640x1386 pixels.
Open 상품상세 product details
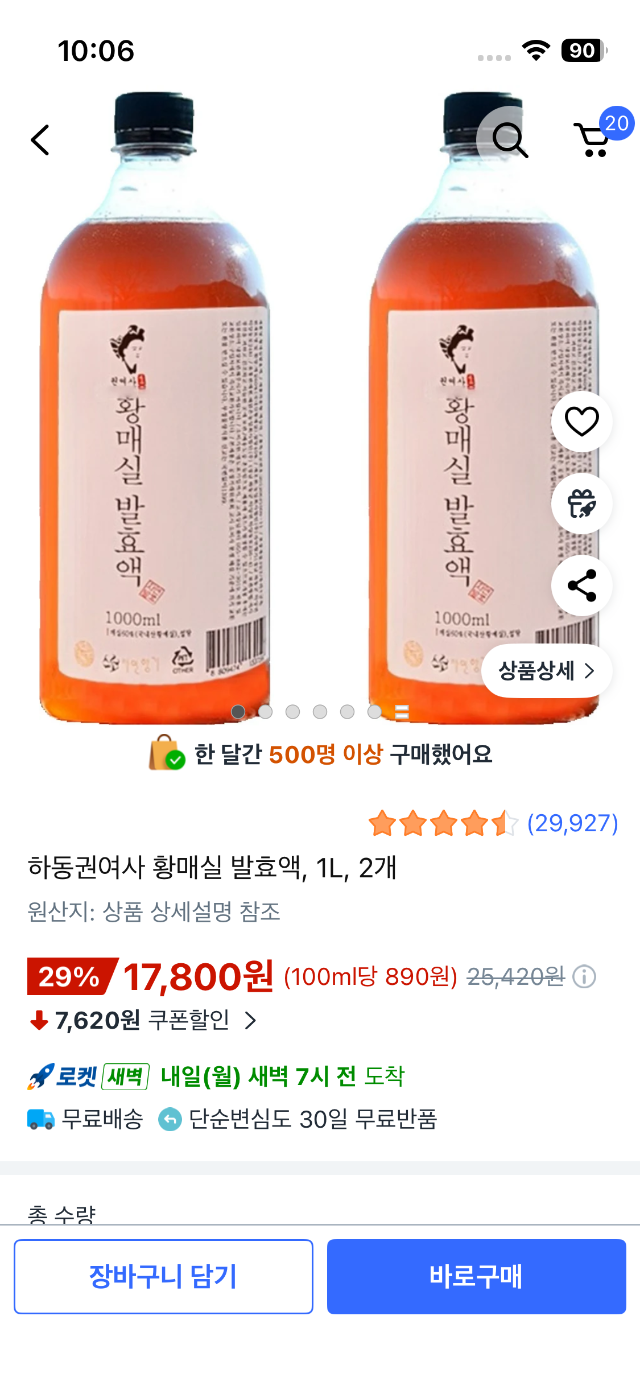click(546, 670)
